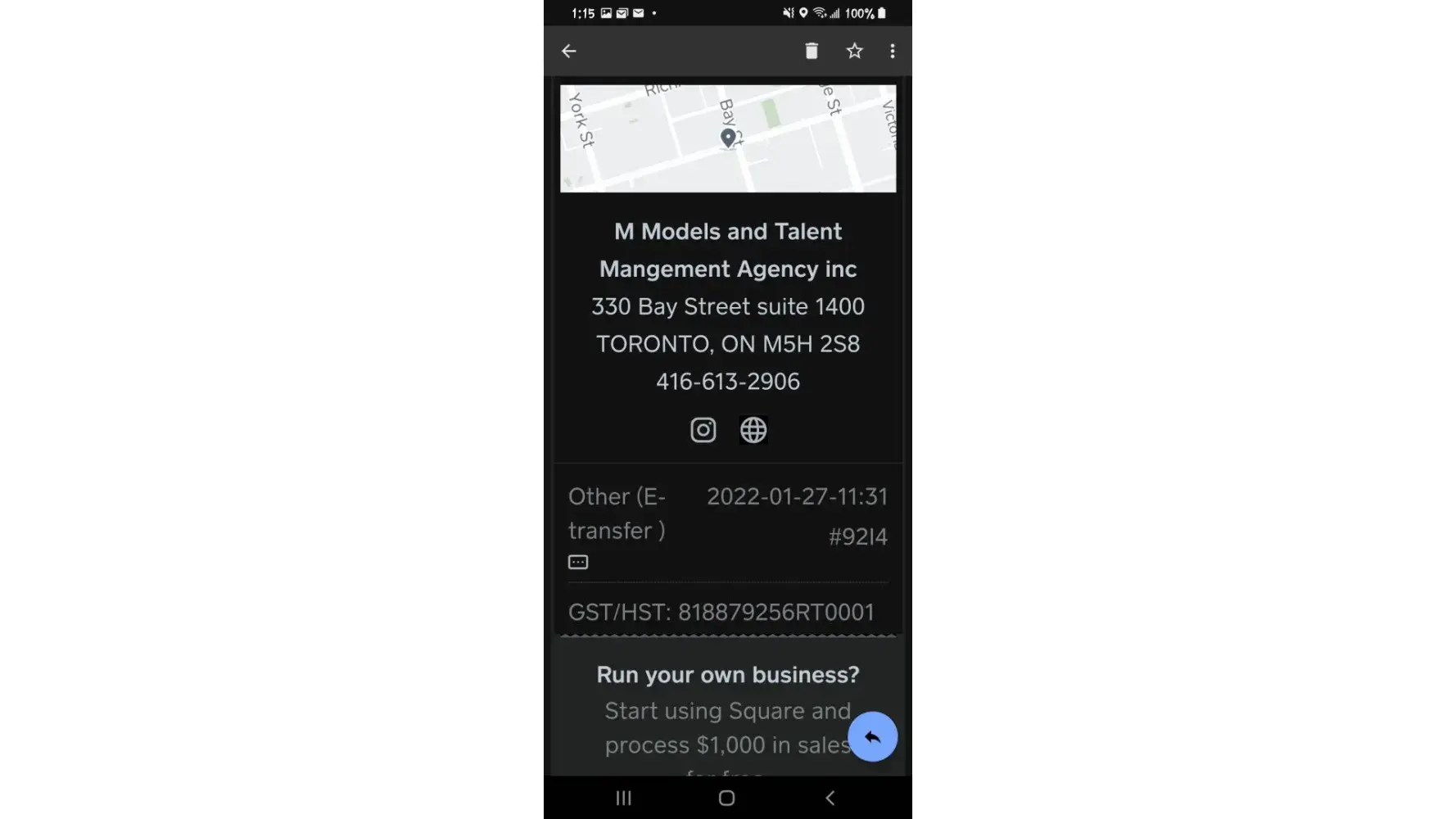The image size is (1456, 819).
Task: Delete this email
Action: click(811, 51)
